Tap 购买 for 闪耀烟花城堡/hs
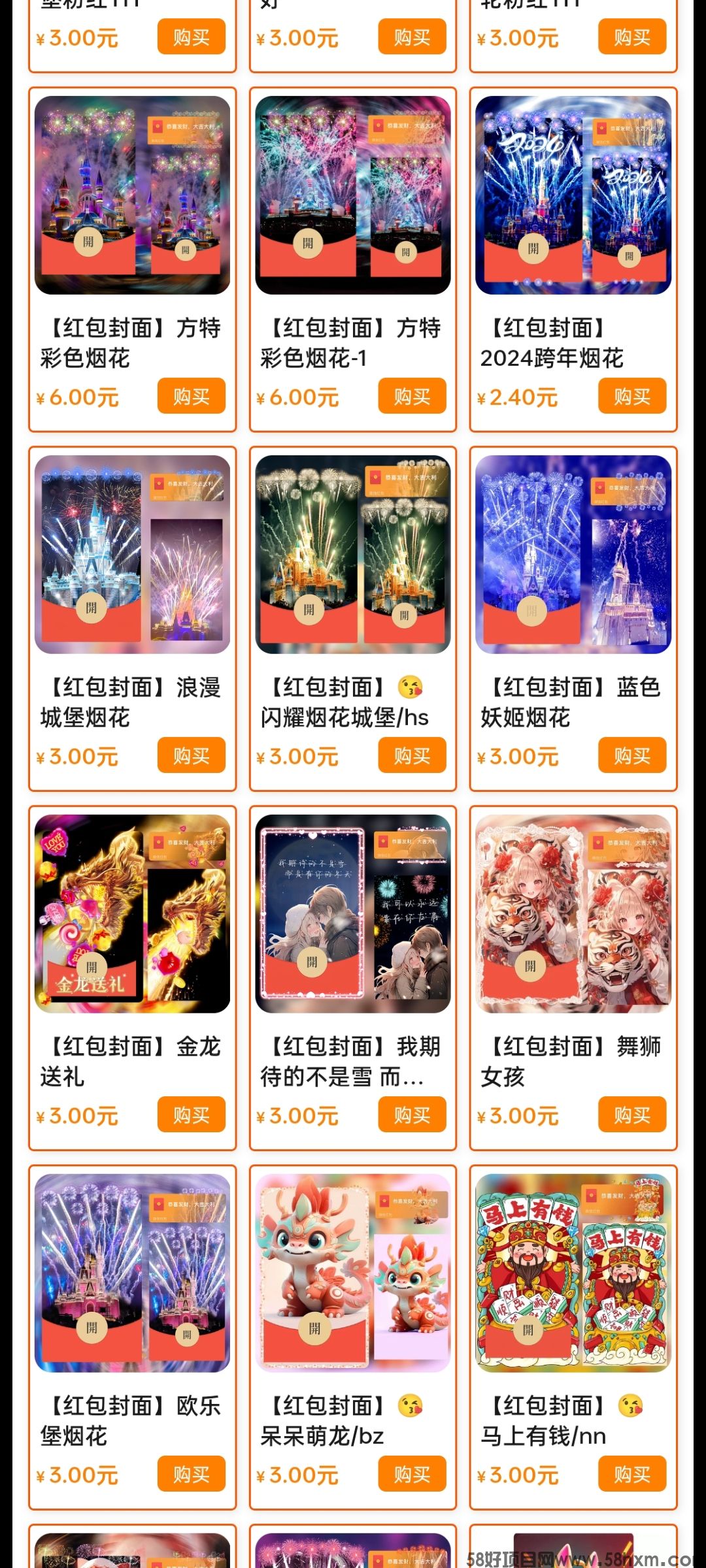706x1568 pixels. point(412,755)
